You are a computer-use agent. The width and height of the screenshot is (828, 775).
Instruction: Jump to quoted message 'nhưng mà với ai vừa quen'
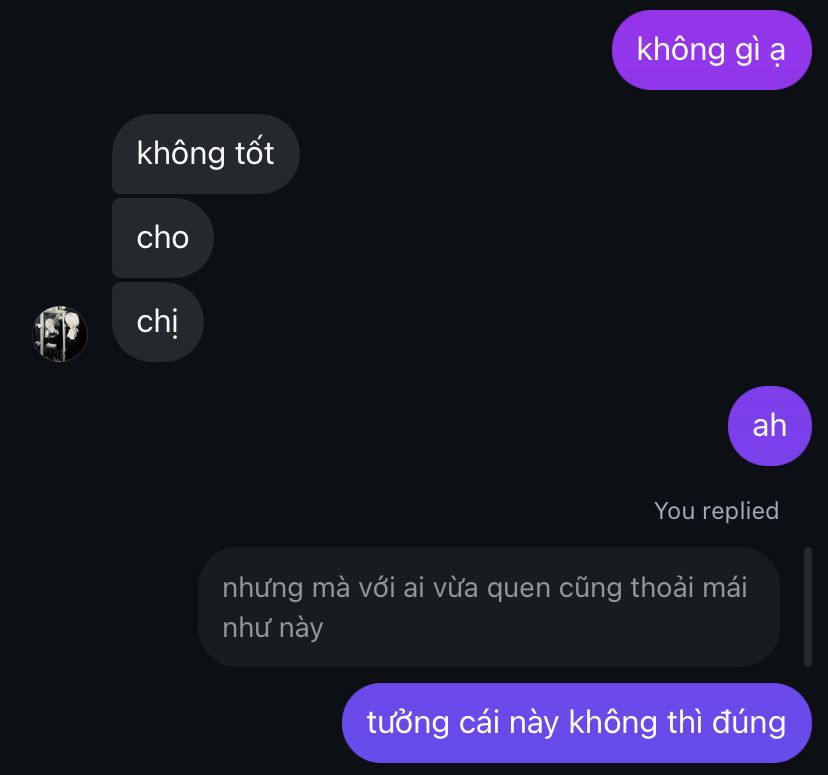pyautogui.click(x=487, y=607)
